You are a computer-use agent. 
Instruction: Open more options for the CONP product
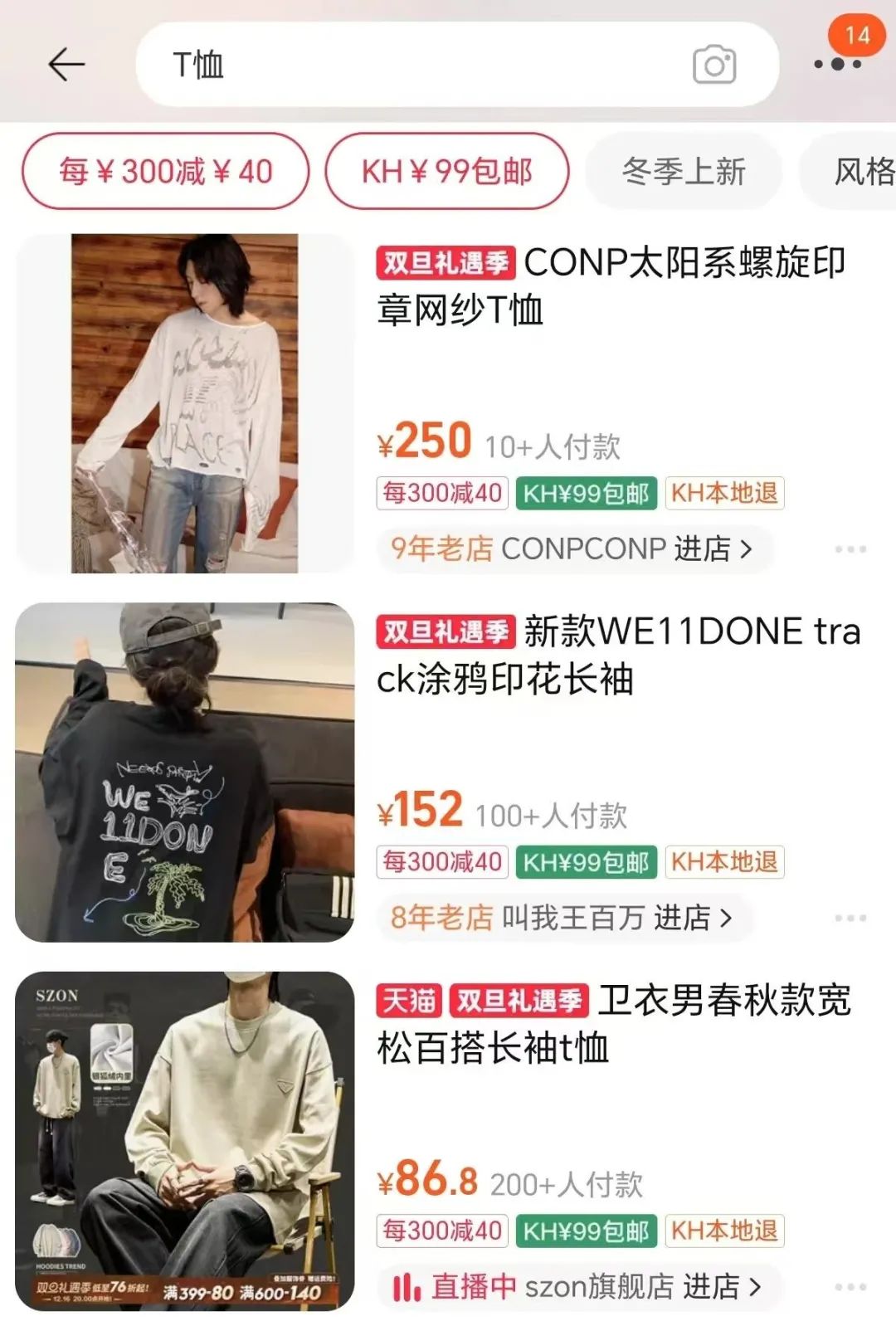click(x=850, y=549)
